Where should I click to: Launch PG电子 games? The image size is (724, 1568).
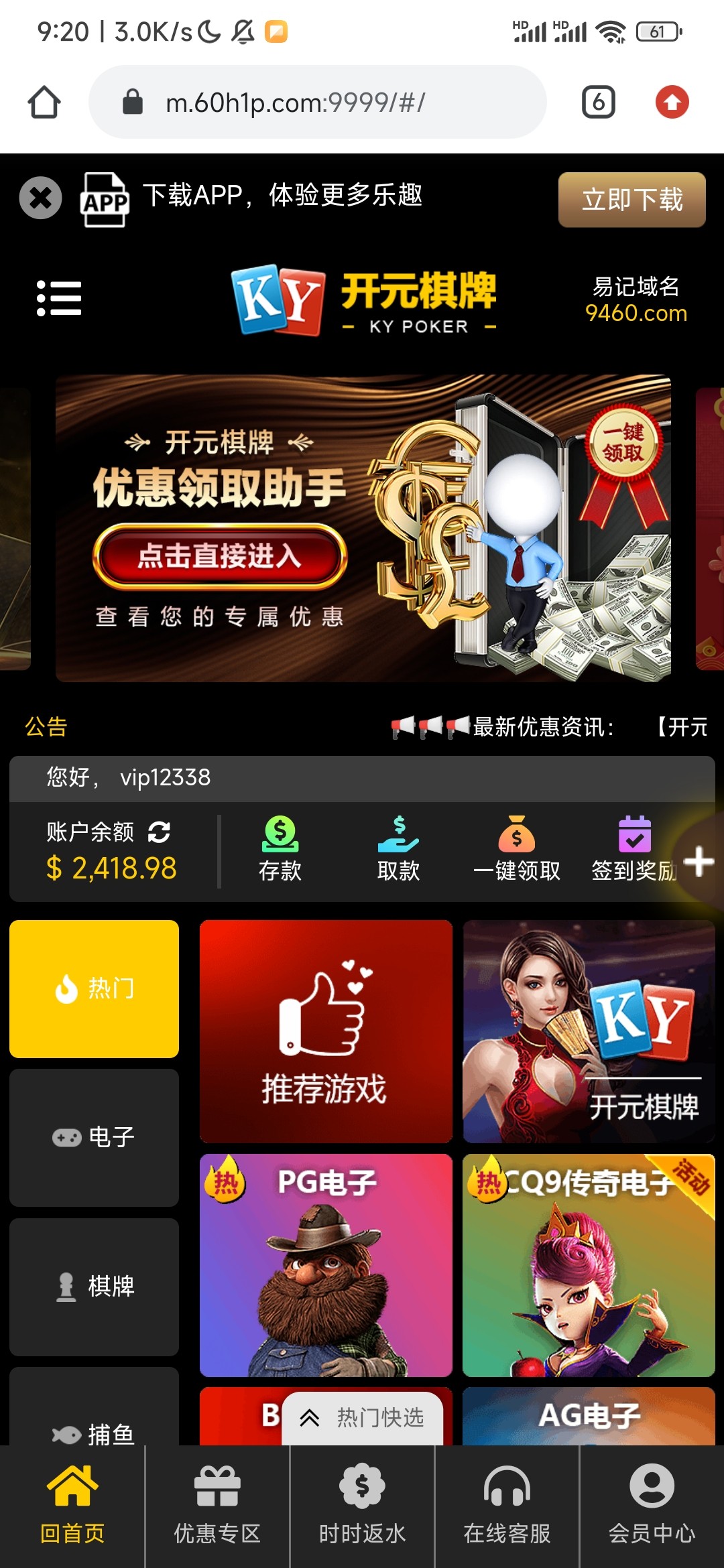click(x=326, y=1265)
